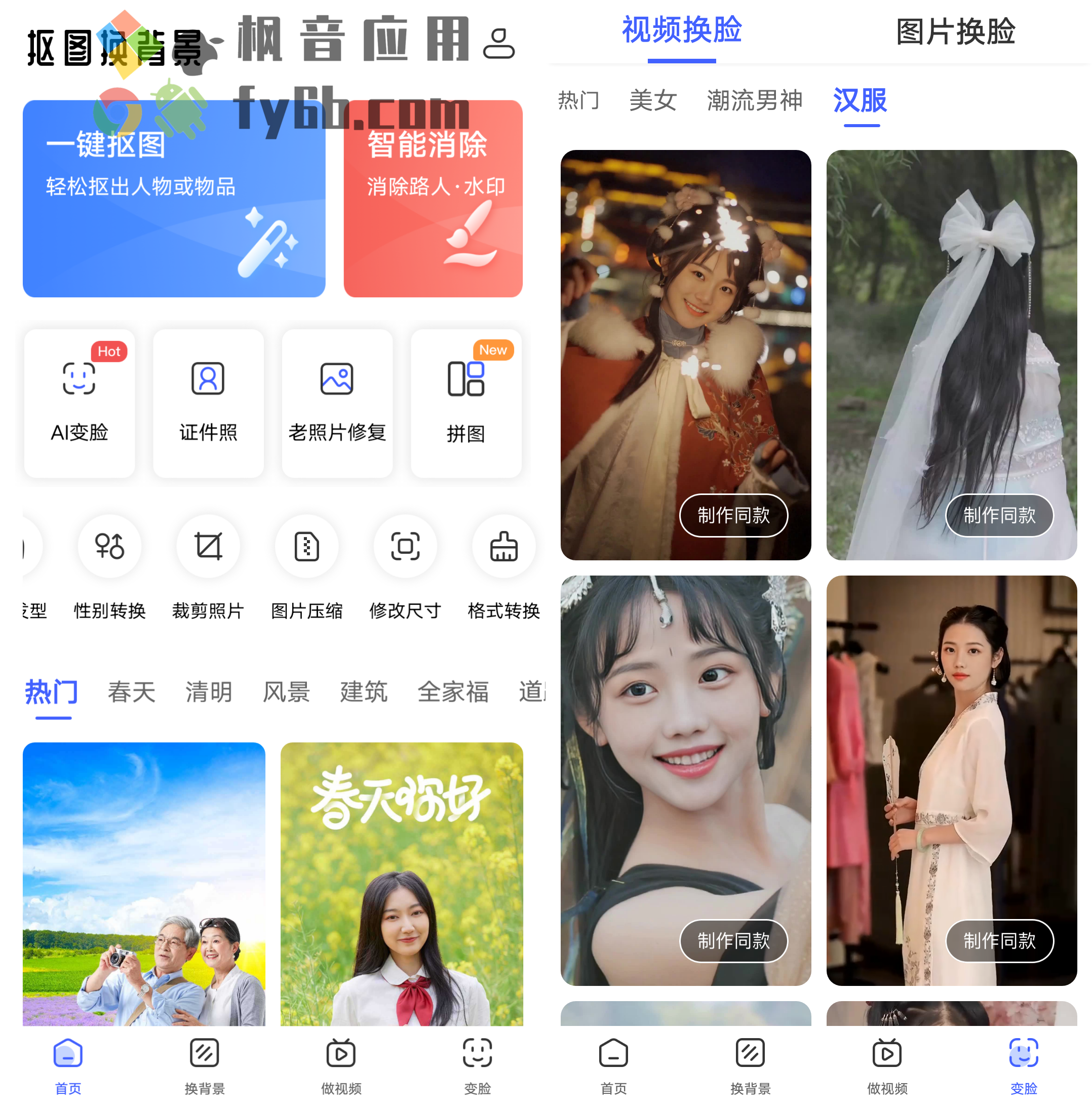The image size is (1092, 1106).
Task: Tap 制作同款 on the white bow video
Action: [999, 515]
